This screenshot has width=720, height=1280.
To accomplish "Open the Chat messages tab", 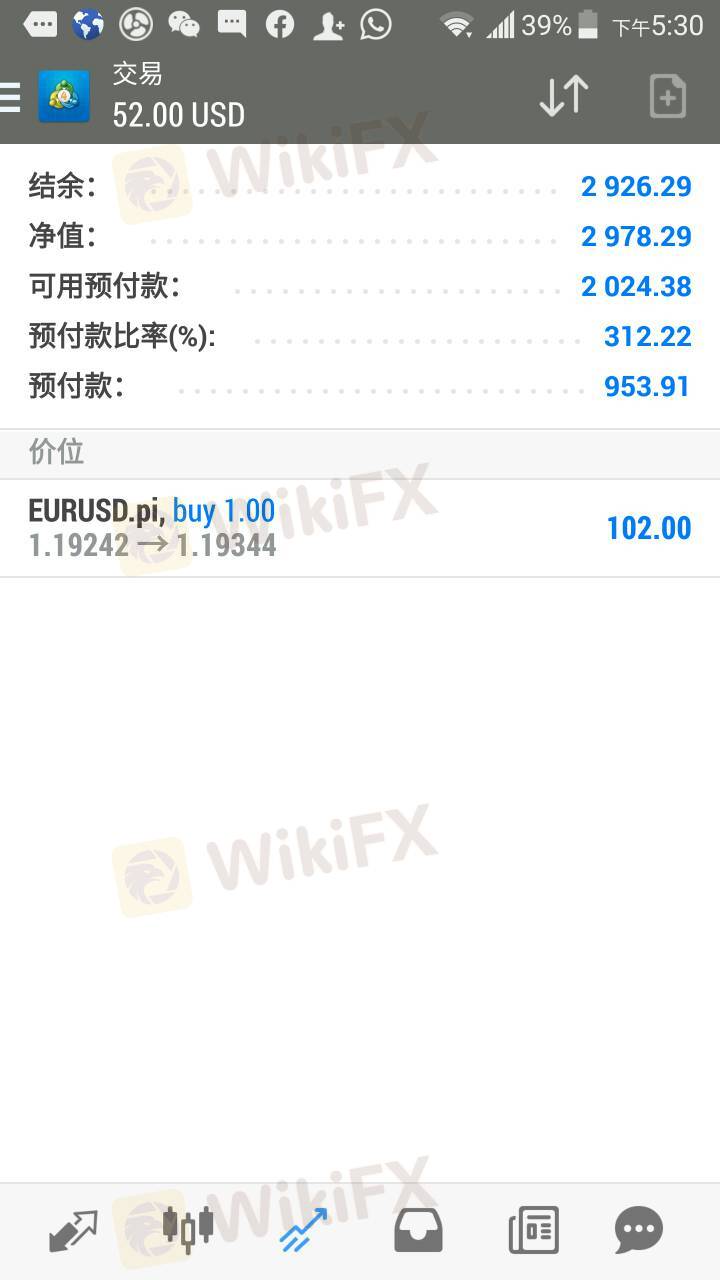I will click(638, 1231).
